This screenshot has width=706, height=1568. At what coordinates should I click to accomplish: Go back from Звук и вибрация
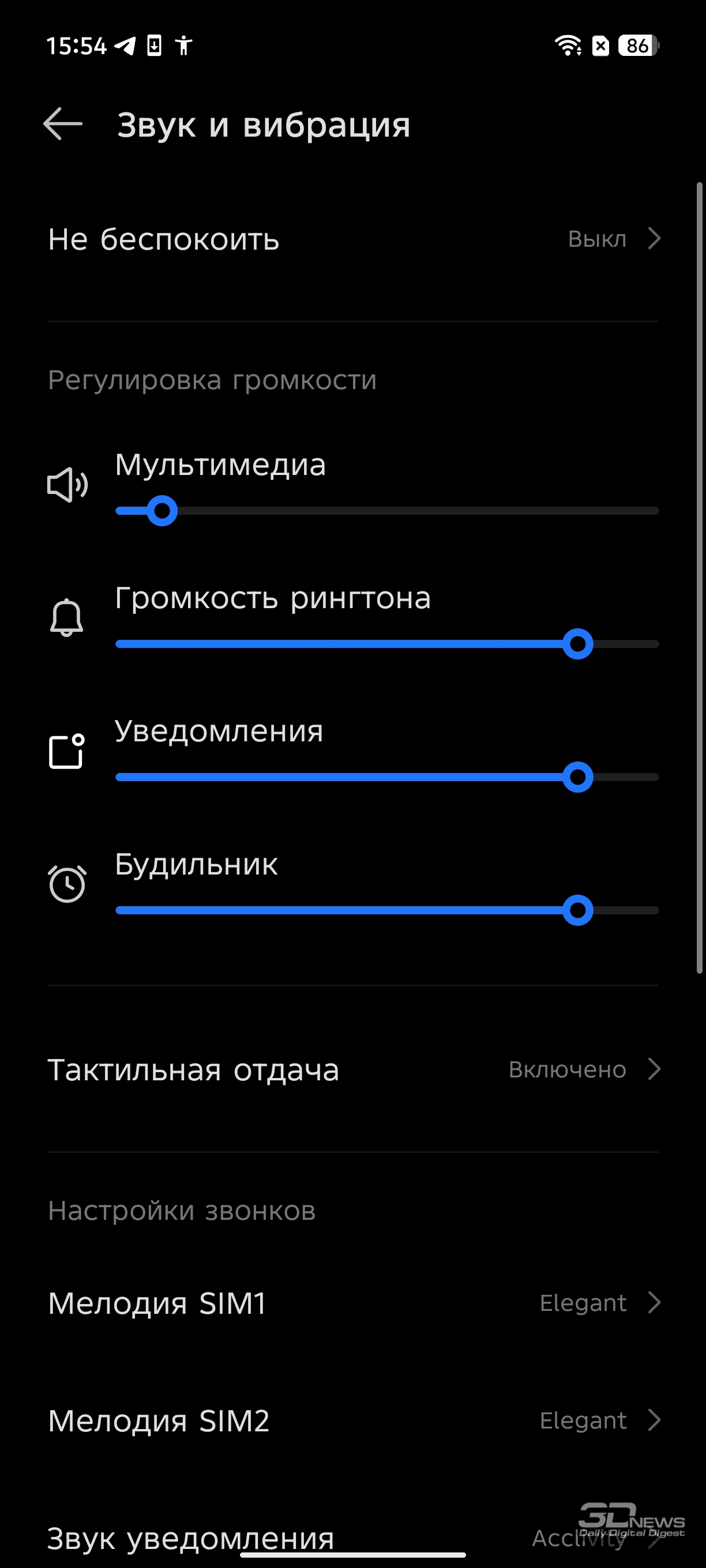click(63, 124)
